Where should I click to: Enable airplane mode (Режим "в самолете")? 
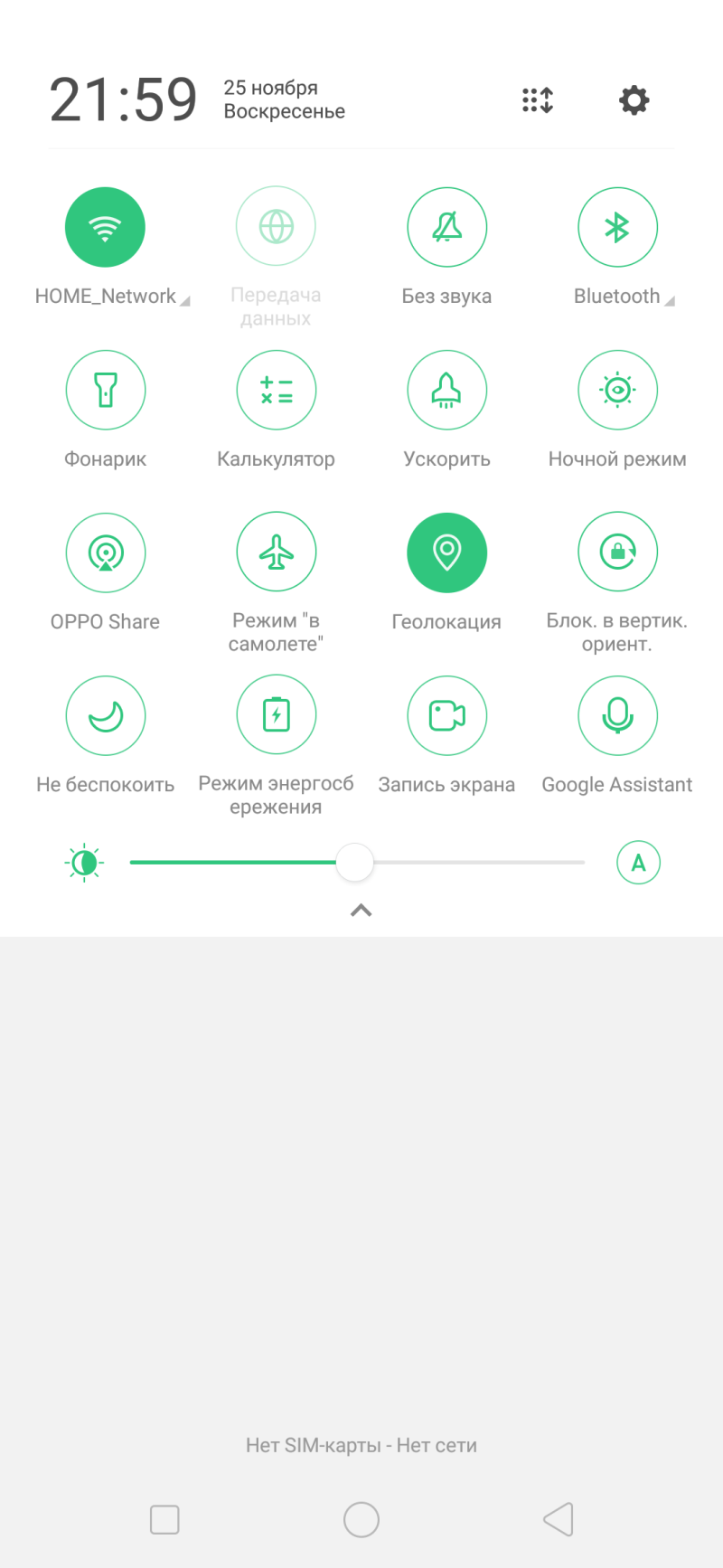pyautogui.click(x=277, y=551)
